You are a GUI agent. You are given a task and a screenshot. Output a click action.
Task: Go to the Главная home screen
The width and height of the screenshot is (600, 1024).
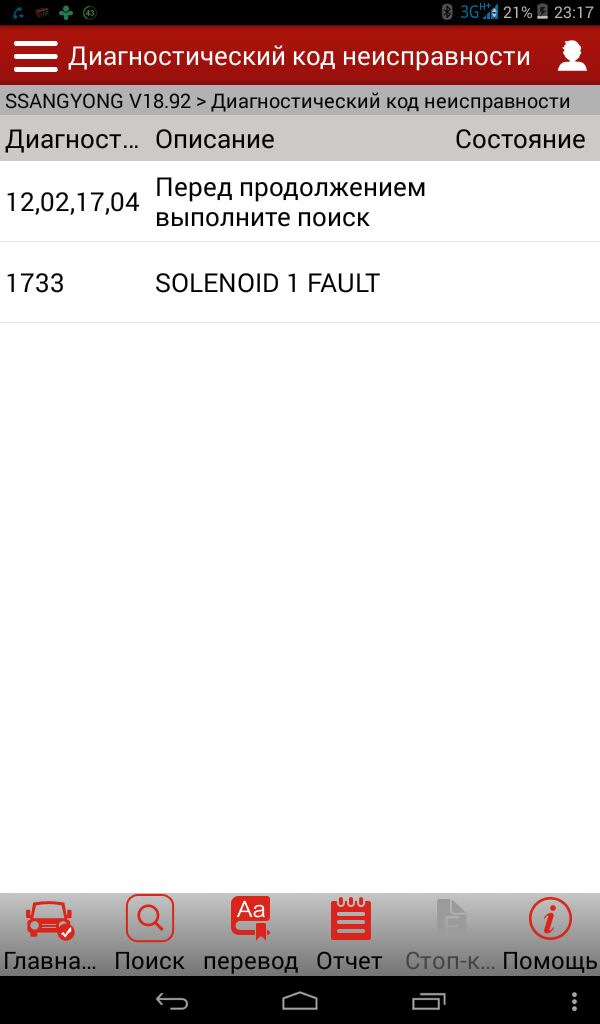50,933
